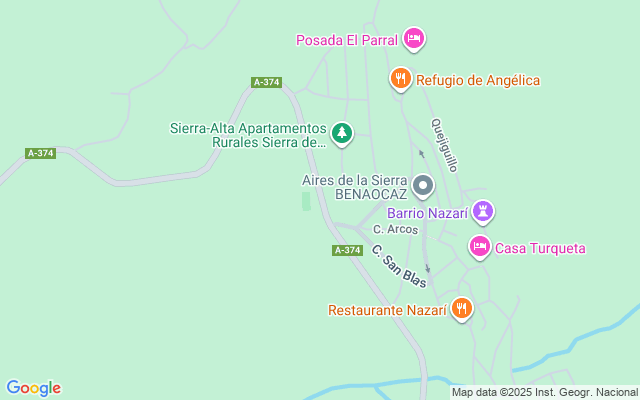Tap the Restaurante Nazarí restaurant marker
Image resolution: width=640 pixels, height=400 pixels.
click(x=461, y=309)
